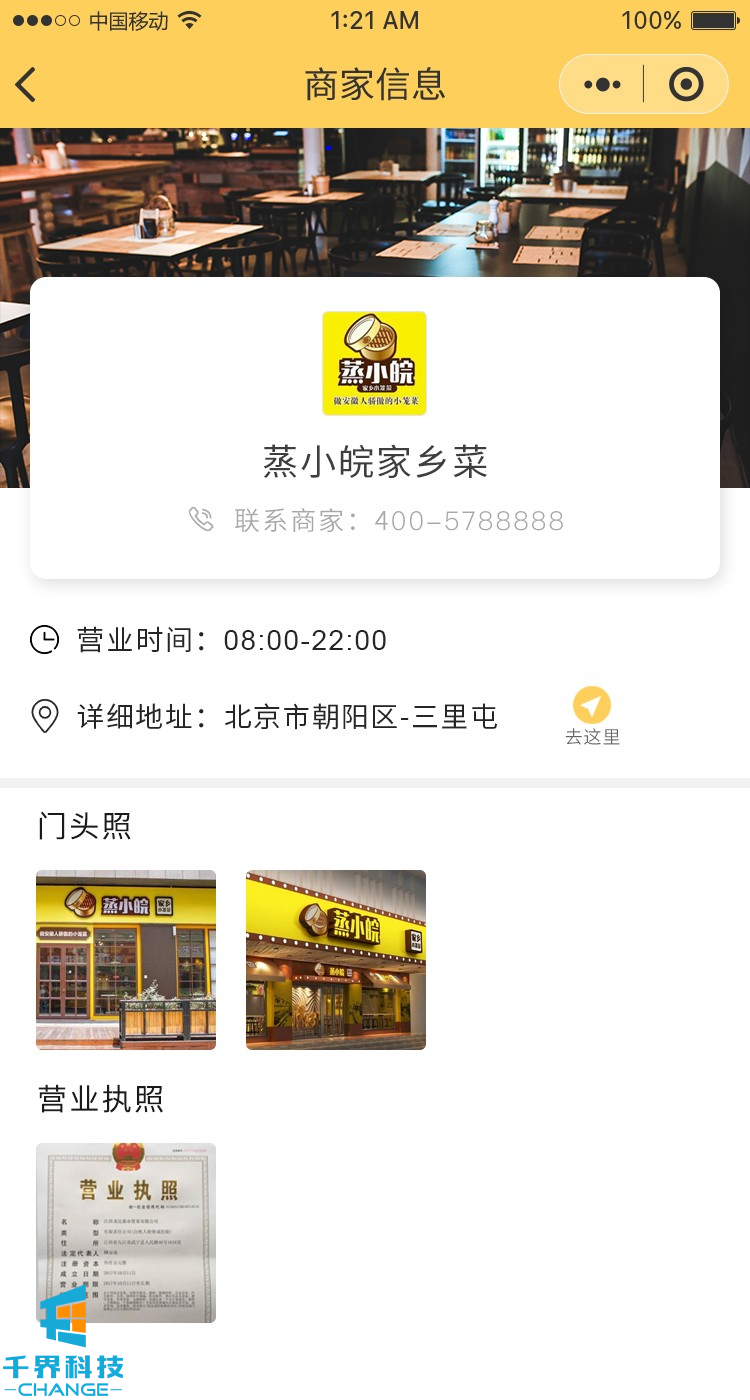The image size is (750, 1400).
Task: Open the second storefront photo at night
Action: click(336, 959)
